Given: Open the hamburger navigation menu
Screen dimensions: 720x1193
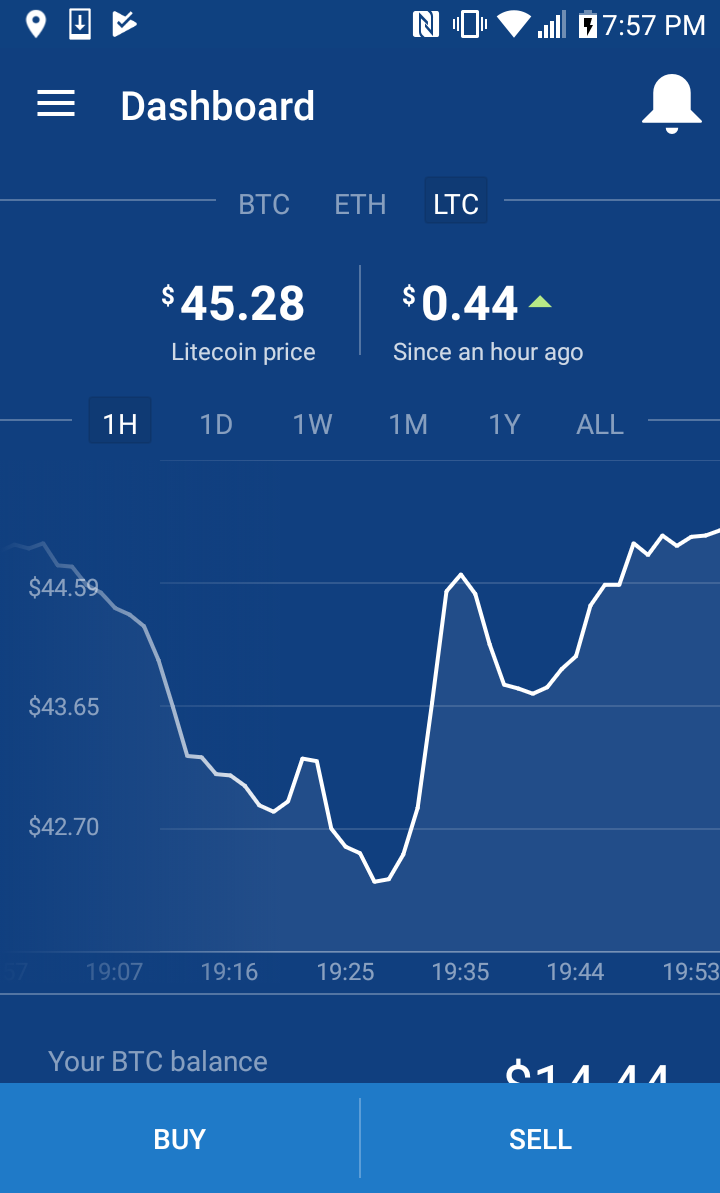Looking at the screenshot, I should tap(56, 104).
